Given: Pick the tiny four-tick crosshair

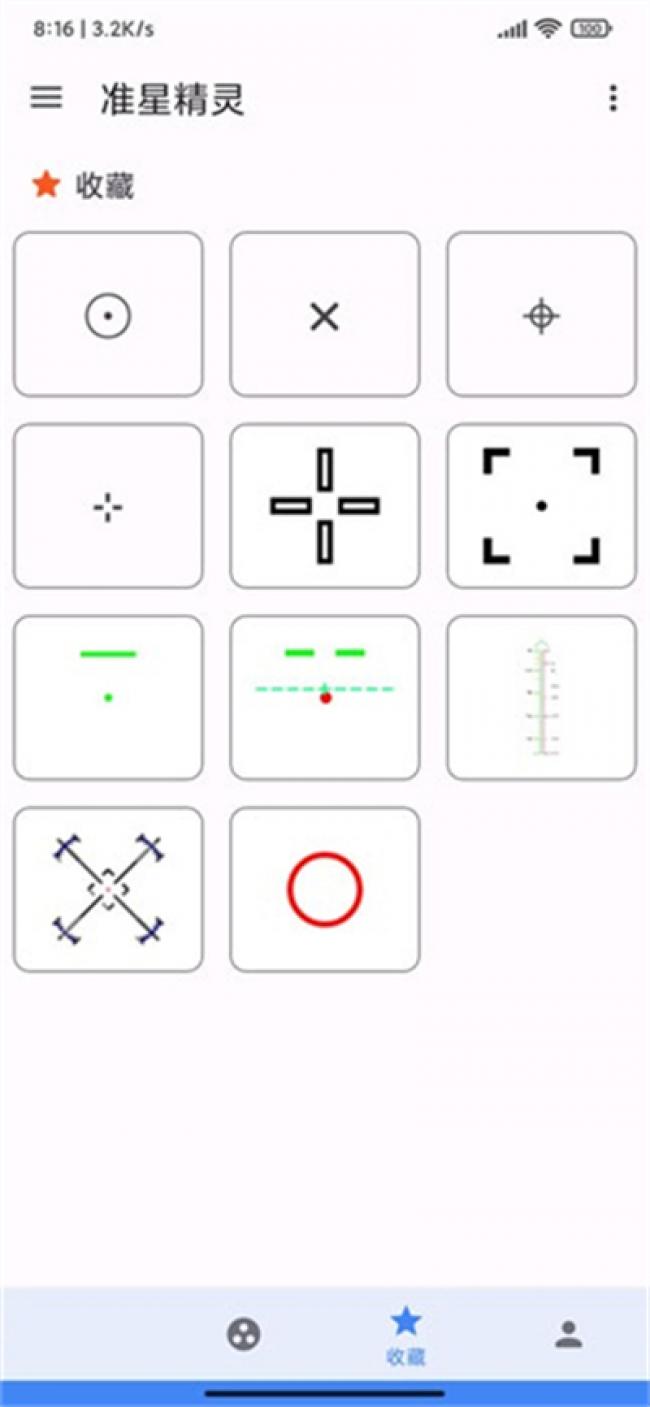Looking at the screenshot, I should (x=108, y=507).
